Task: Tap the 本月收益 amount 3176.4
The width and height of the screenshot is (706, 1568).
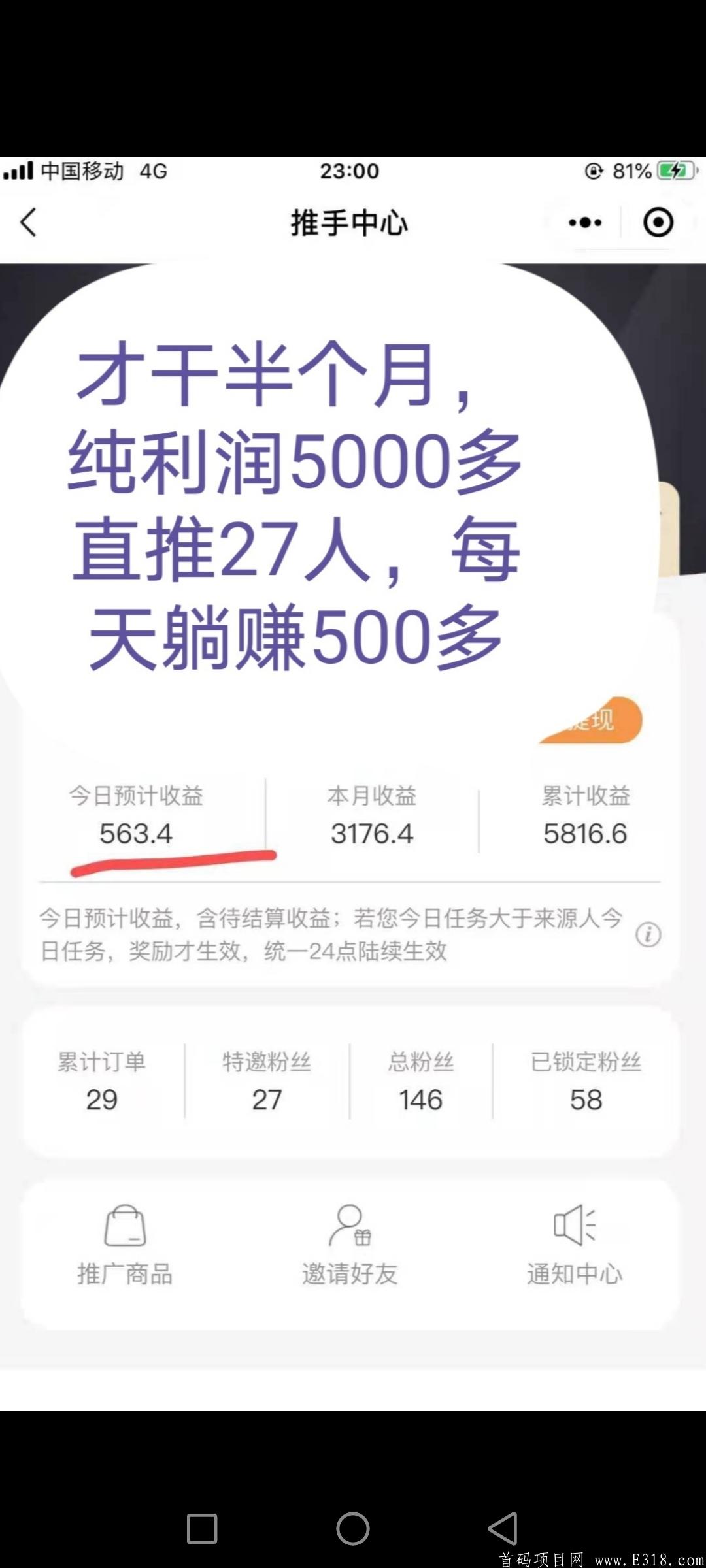Action: [371, 833]
